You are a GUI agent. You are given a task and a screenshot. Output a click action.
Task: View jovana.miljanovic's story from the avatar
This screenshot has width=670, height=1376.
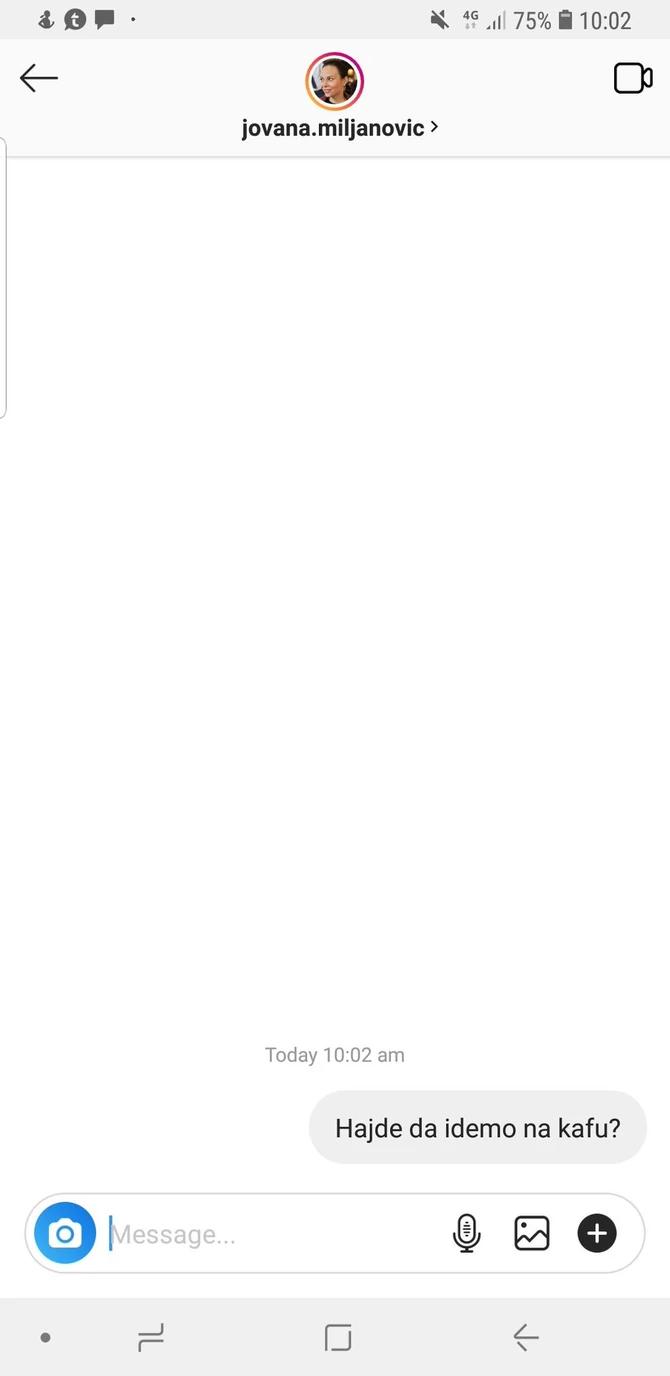coord(334,81)
